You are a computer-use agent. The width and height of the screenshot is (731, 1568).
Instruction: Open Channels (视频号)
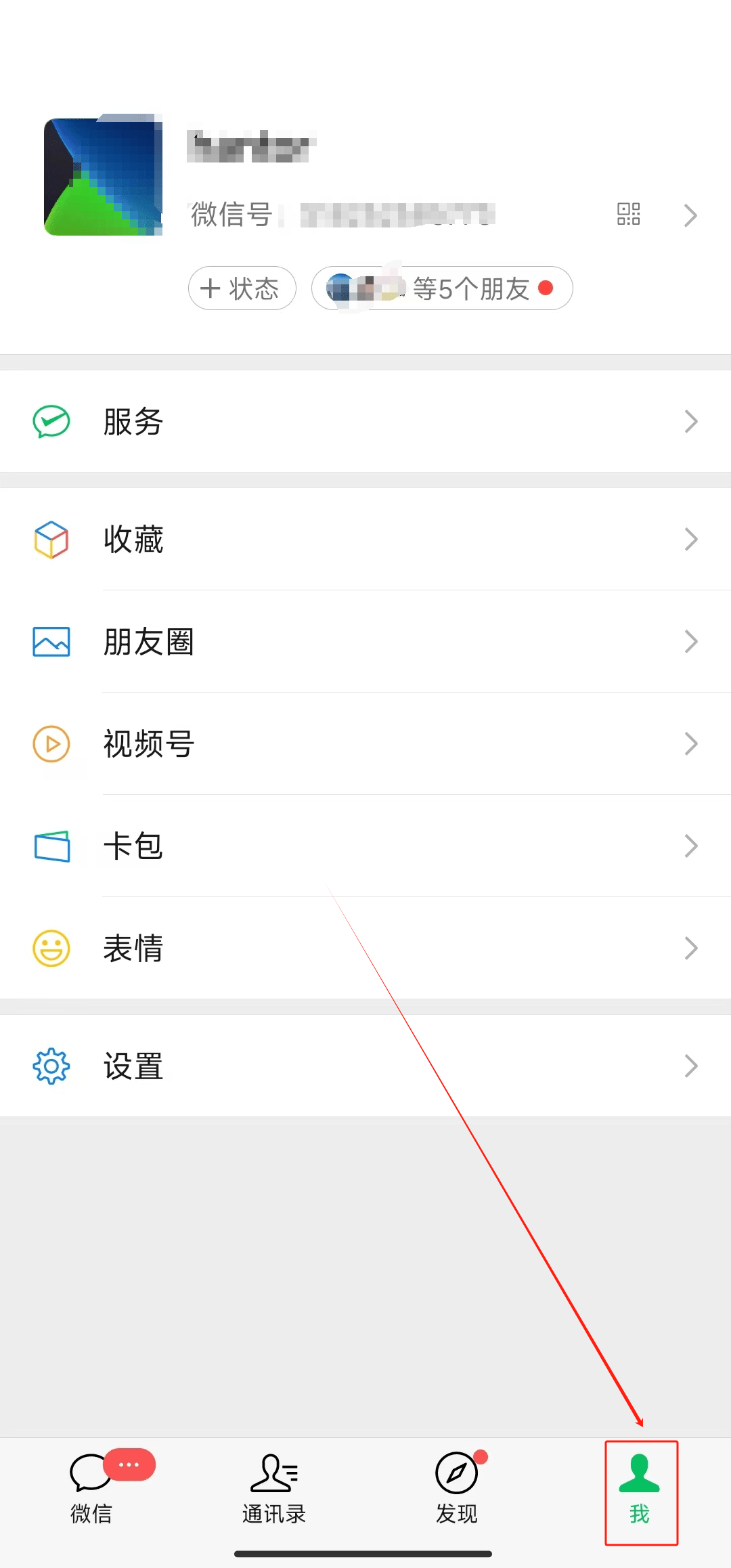click(149, 743)
